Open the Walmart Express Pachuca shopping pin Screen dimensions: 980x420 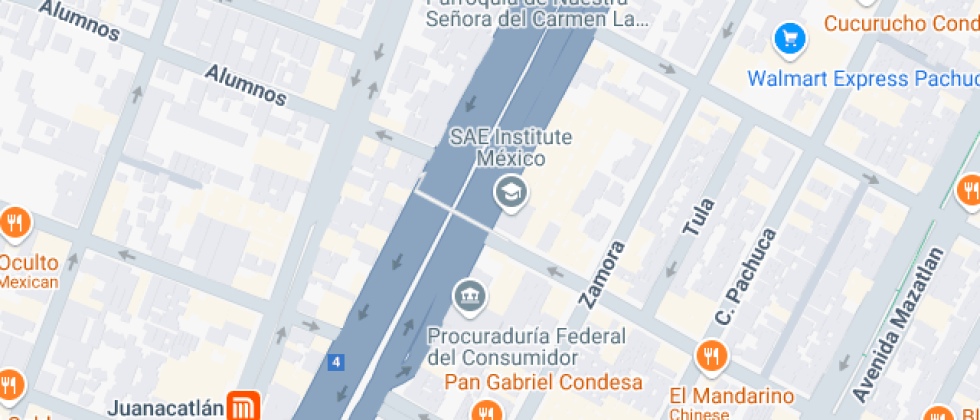point(790,40)
